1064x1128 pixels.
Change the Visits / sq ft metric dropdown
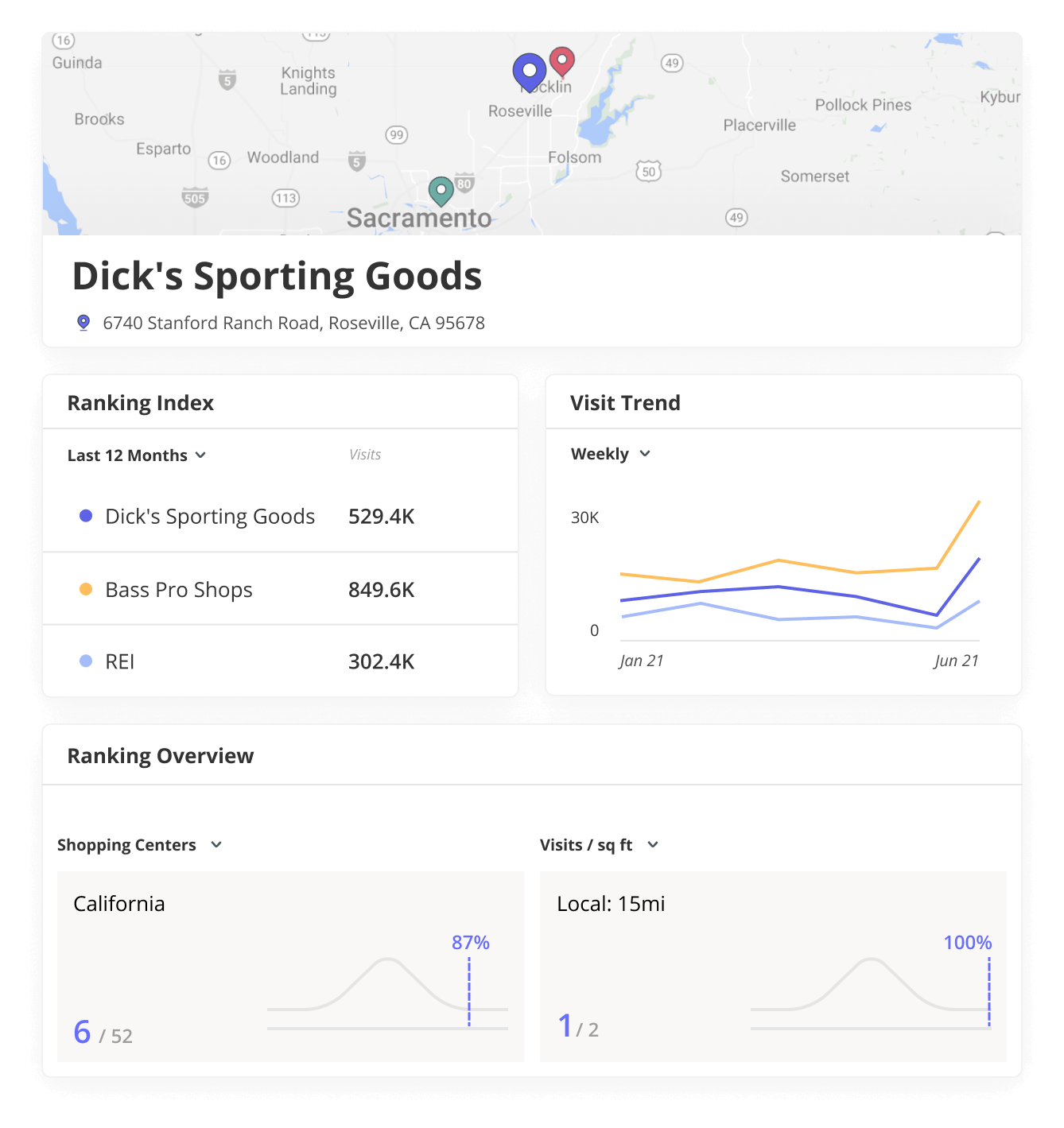pyautogui.click(x=599, y=845)
